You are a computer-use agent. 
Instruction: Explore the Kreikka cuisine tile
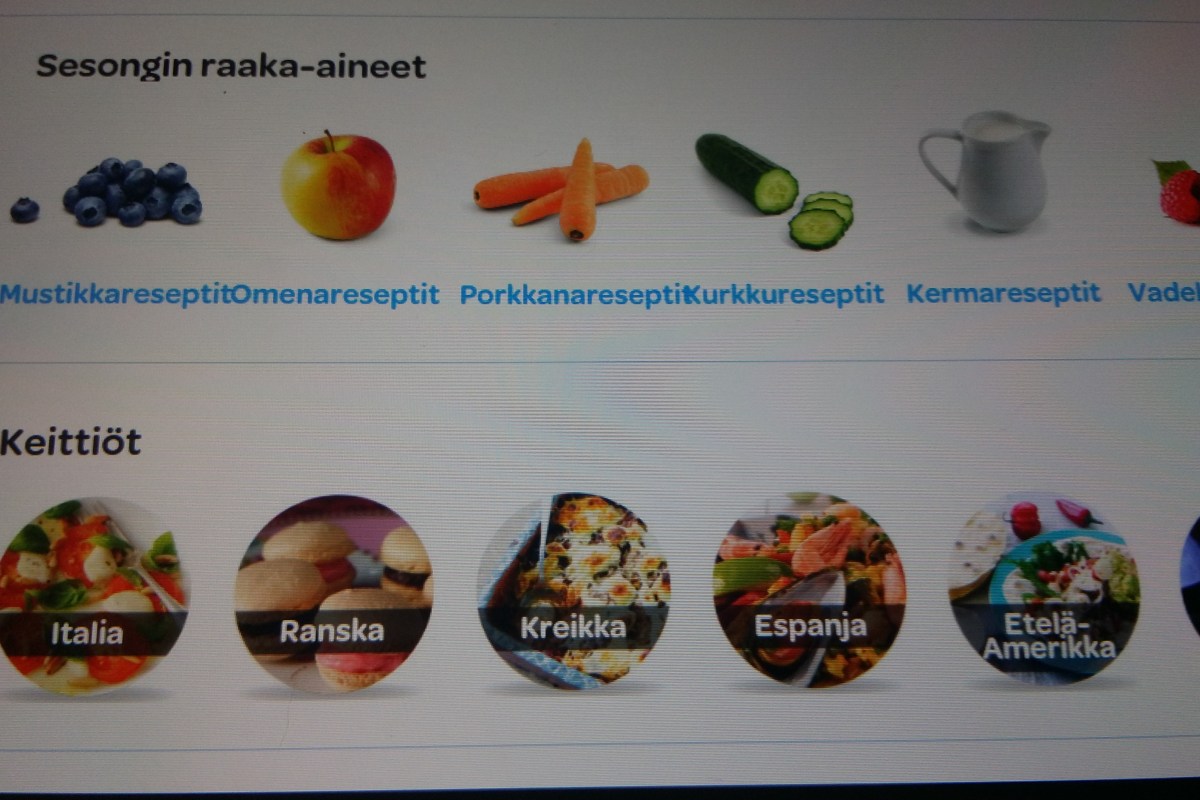point(573,590)
